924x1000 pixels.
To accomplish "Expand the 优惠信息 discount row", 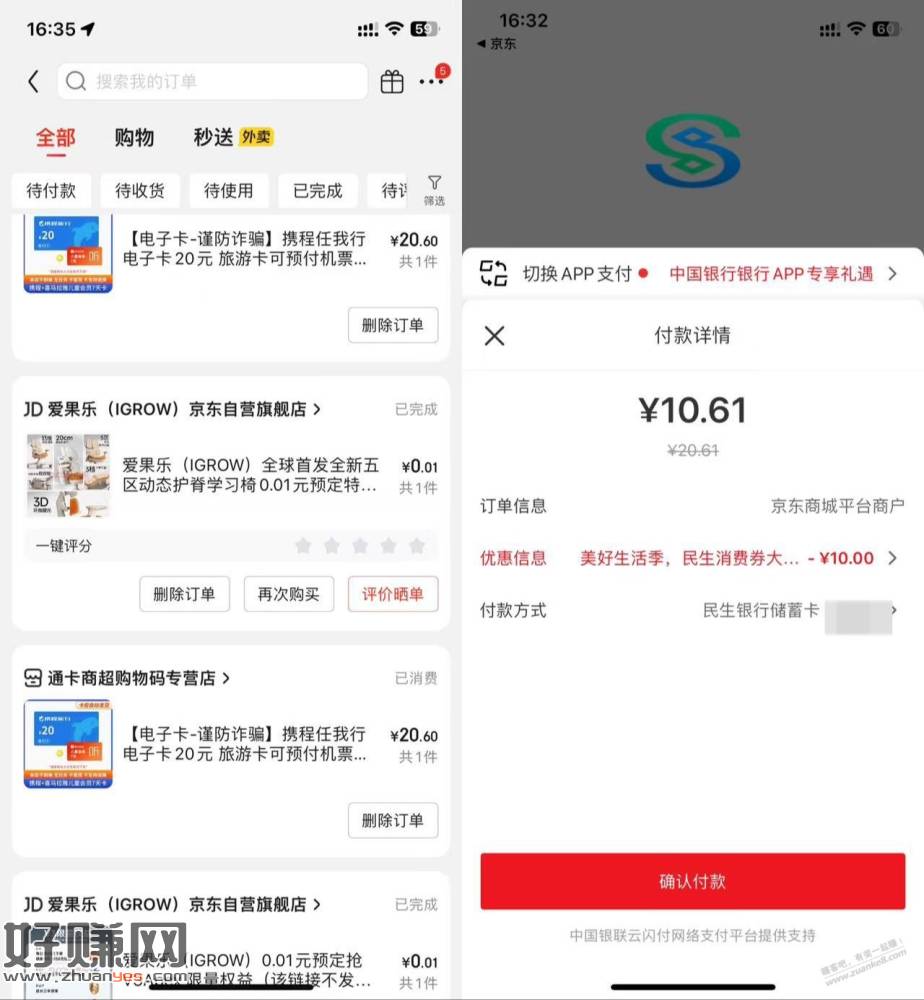I will pos(692,558).
